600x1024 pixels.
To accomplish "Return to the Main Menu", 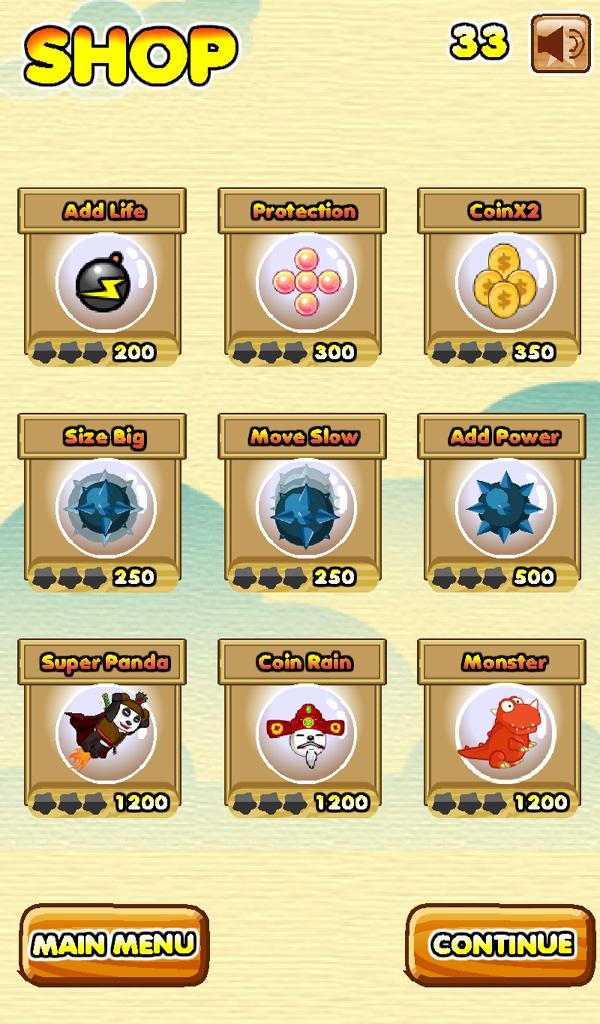I will click(x=113, y=944).
